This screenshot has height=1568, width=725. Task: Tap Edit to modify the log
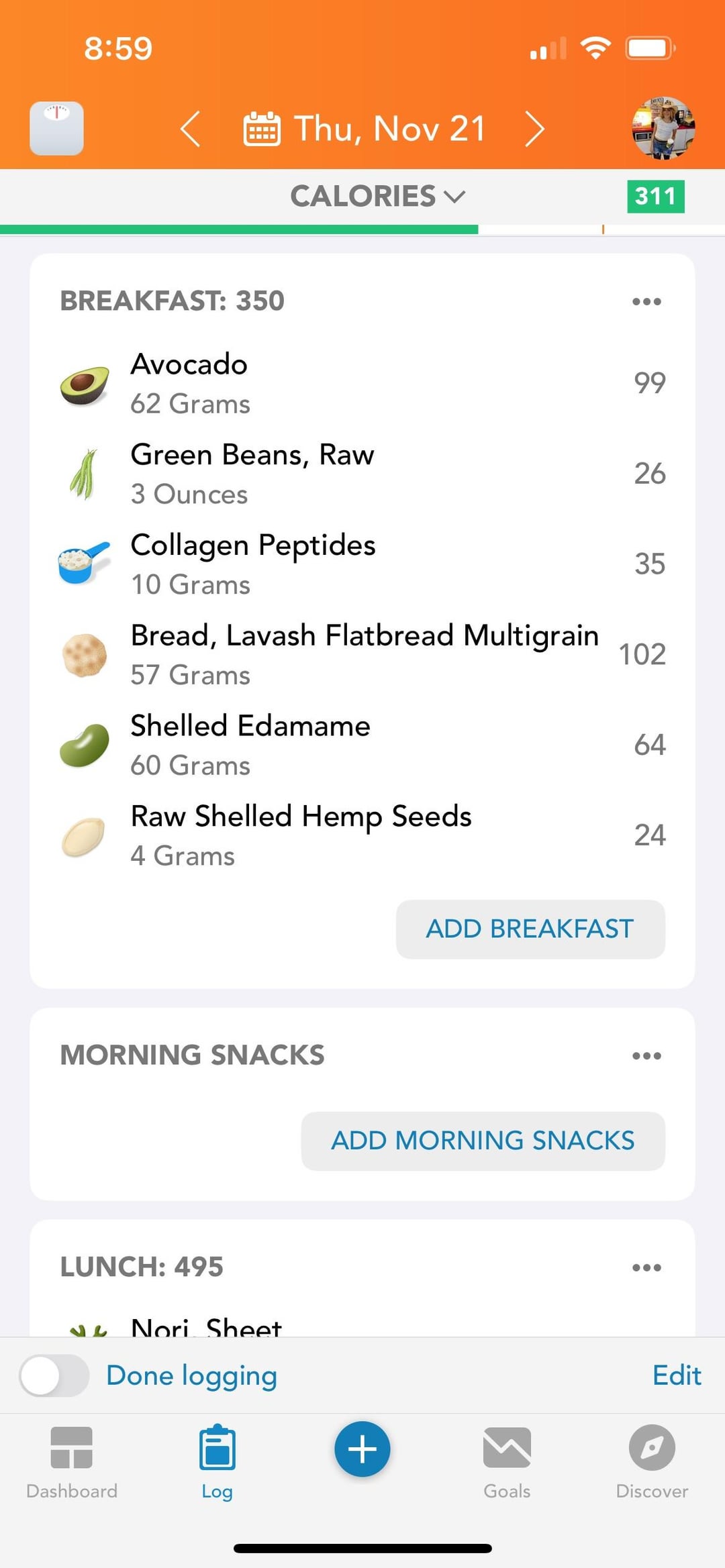point(677,1375)
